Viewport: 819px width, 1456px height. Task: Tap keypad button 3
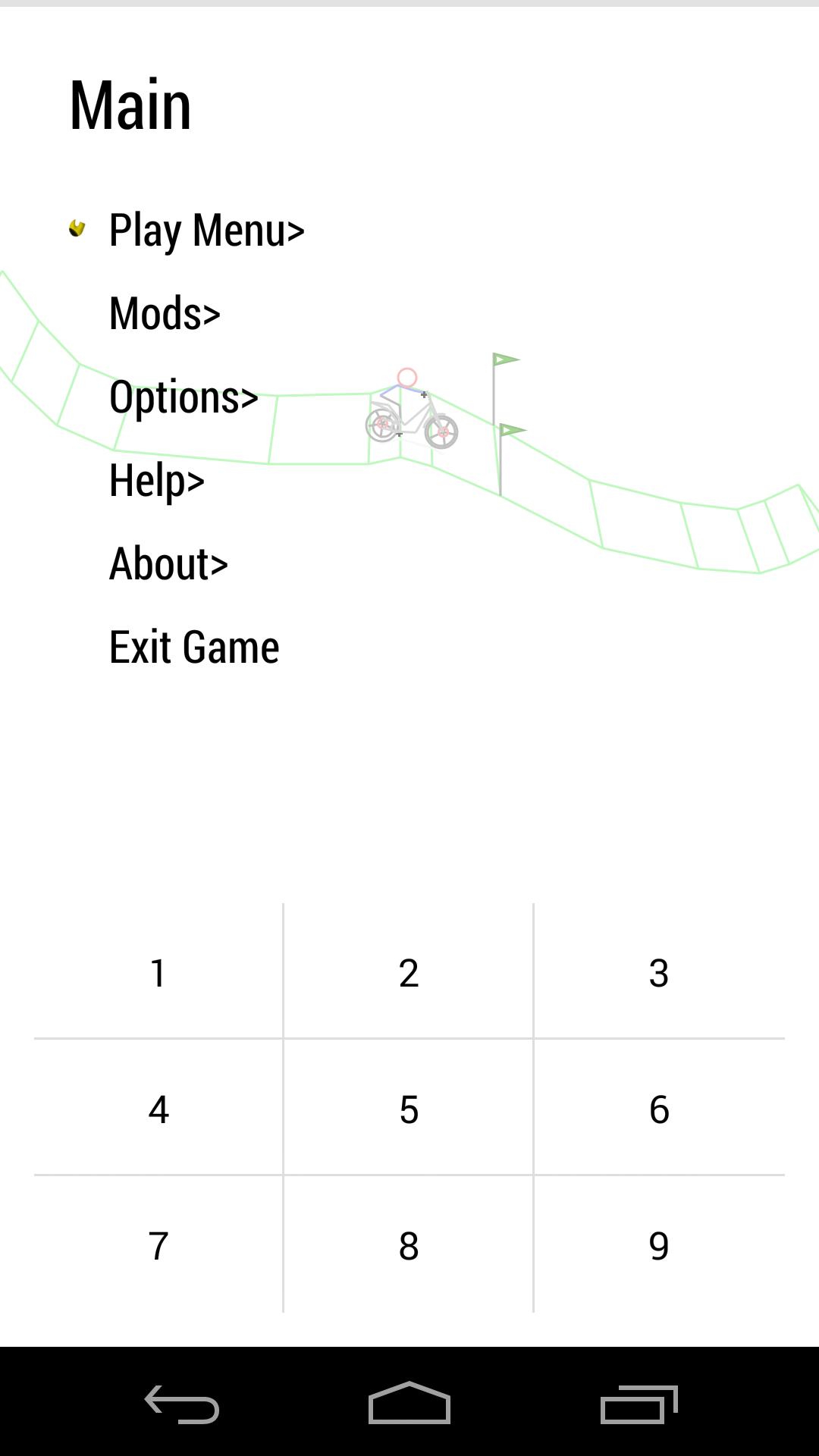coord(659,972)
